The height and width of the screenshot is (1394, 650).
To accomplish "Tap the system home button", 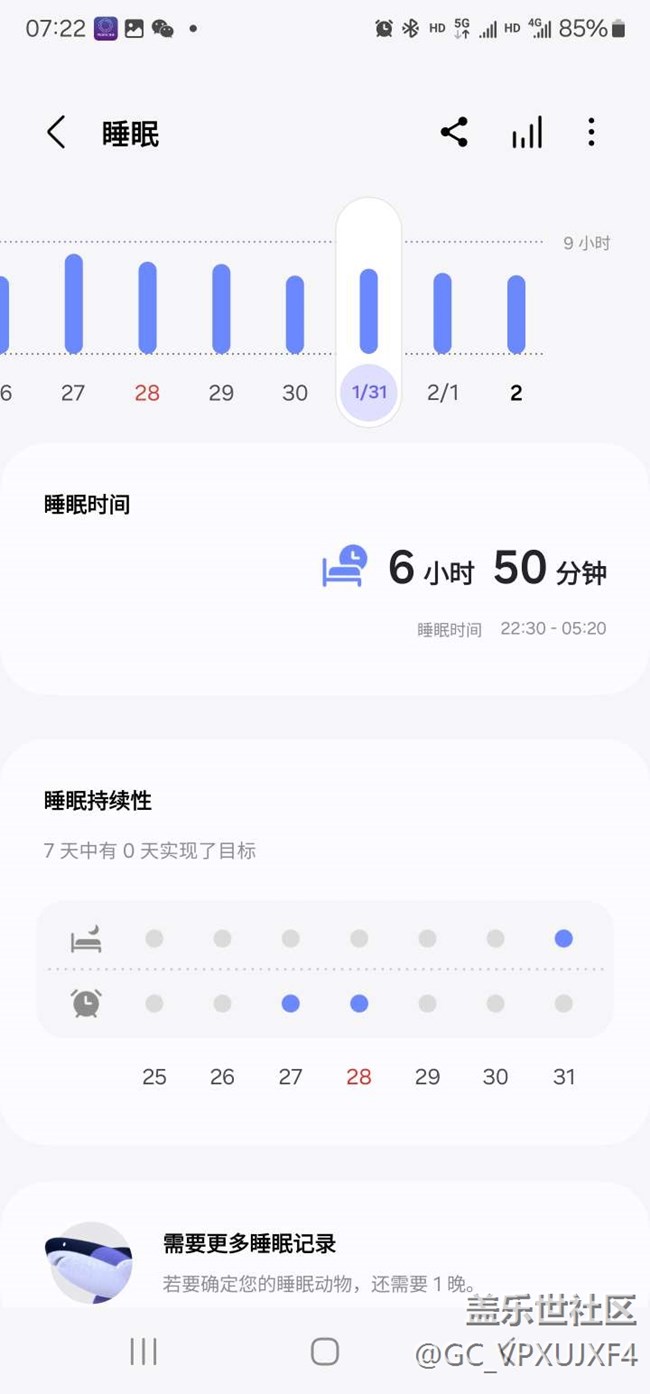I will click(x=325, y=1352).
